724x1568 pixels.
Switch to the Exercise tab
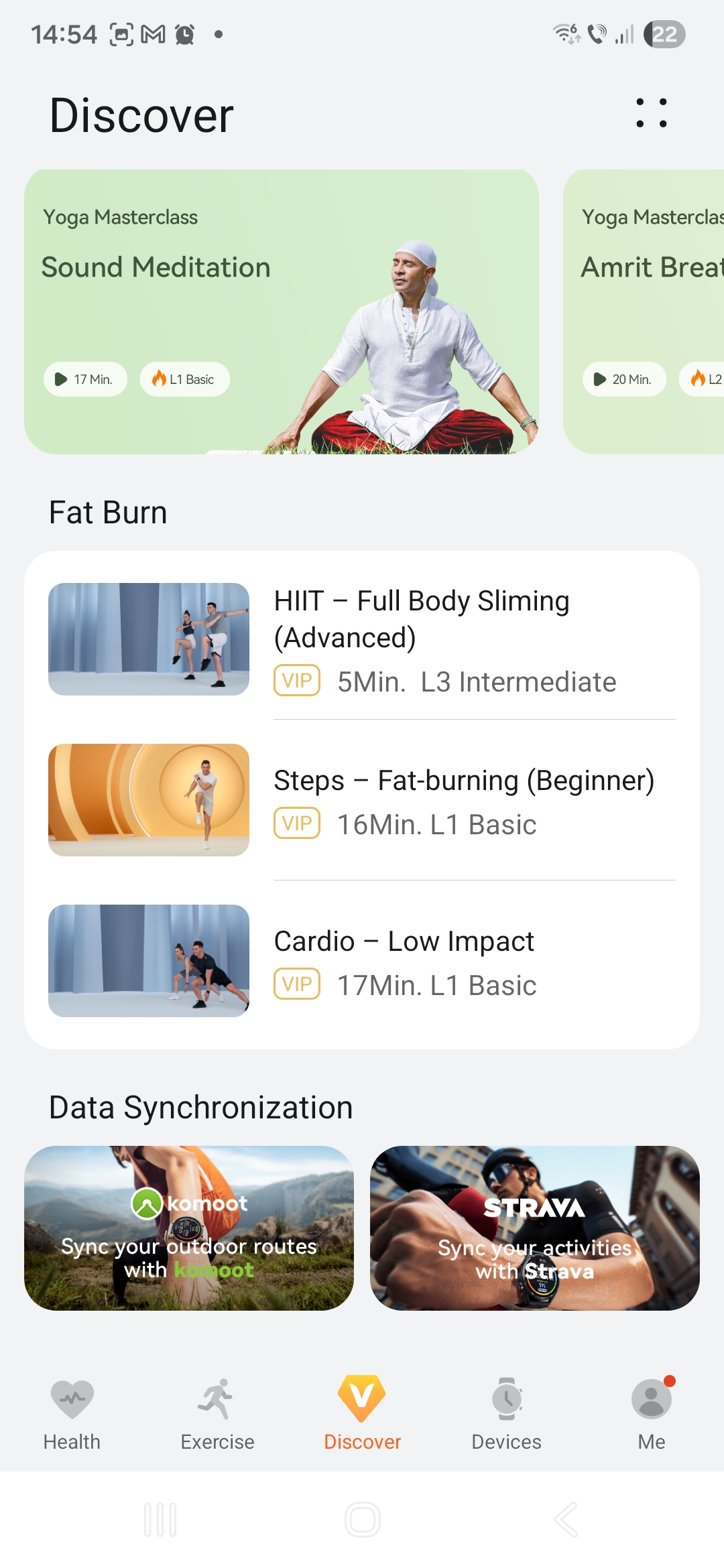tap(217, 1413)
